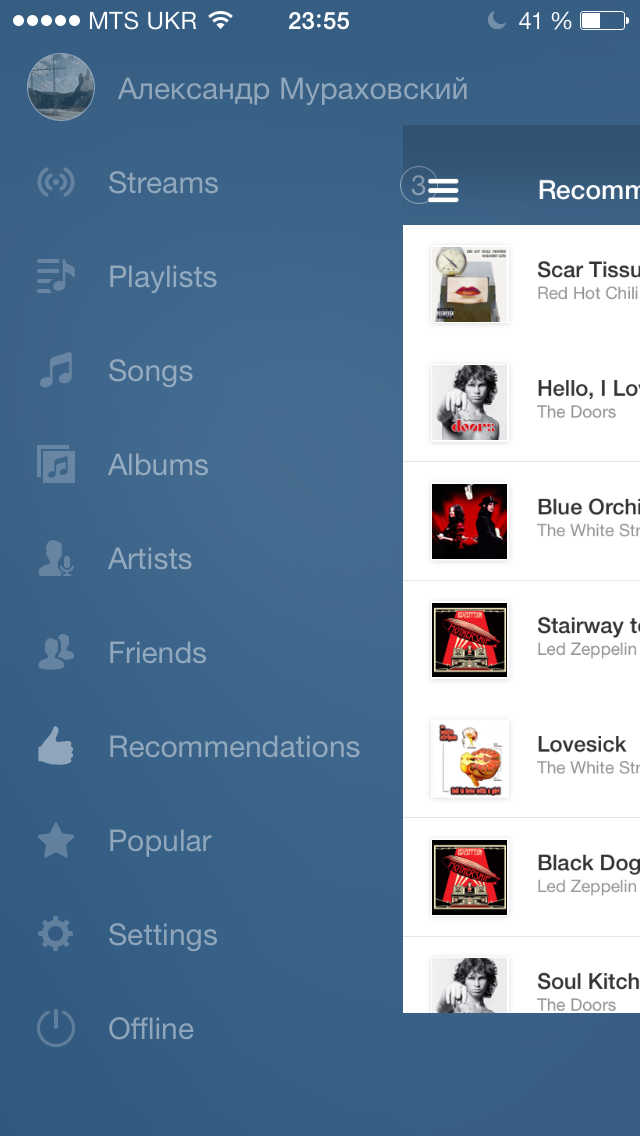Open the Streams section
This screenshot has width=640, height=1136.
162,183
